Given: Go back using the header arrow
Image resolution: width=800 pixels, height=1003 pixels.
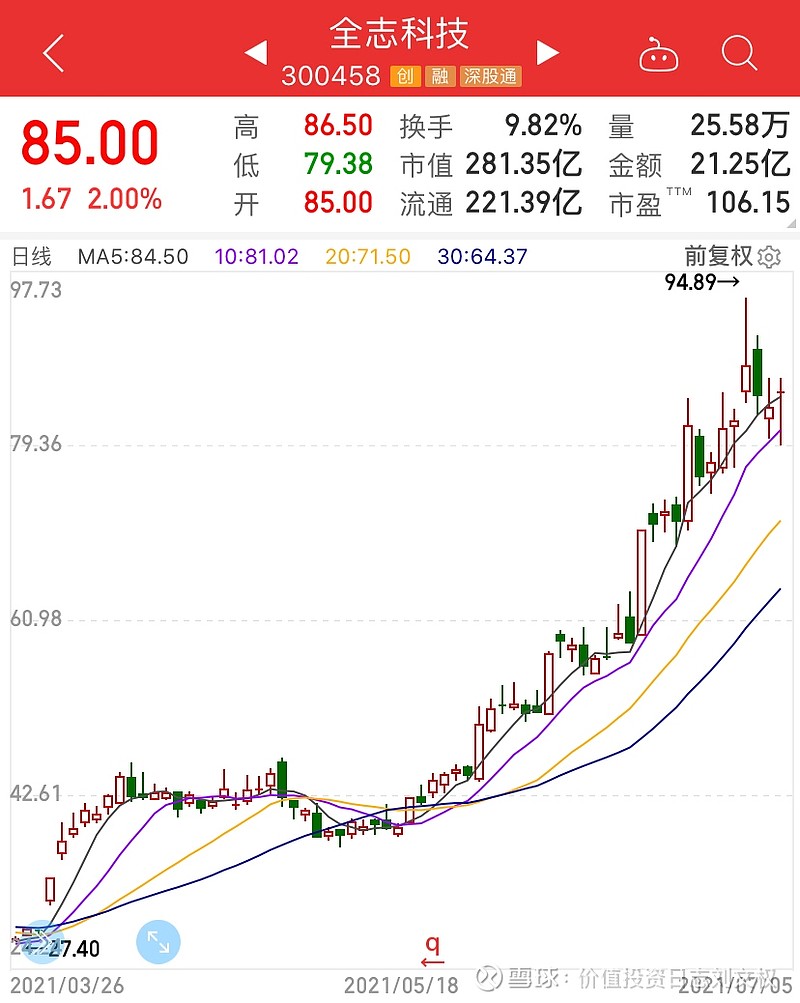Looking at the screenshot, I should pyautogui.click(x=53, y=52).
